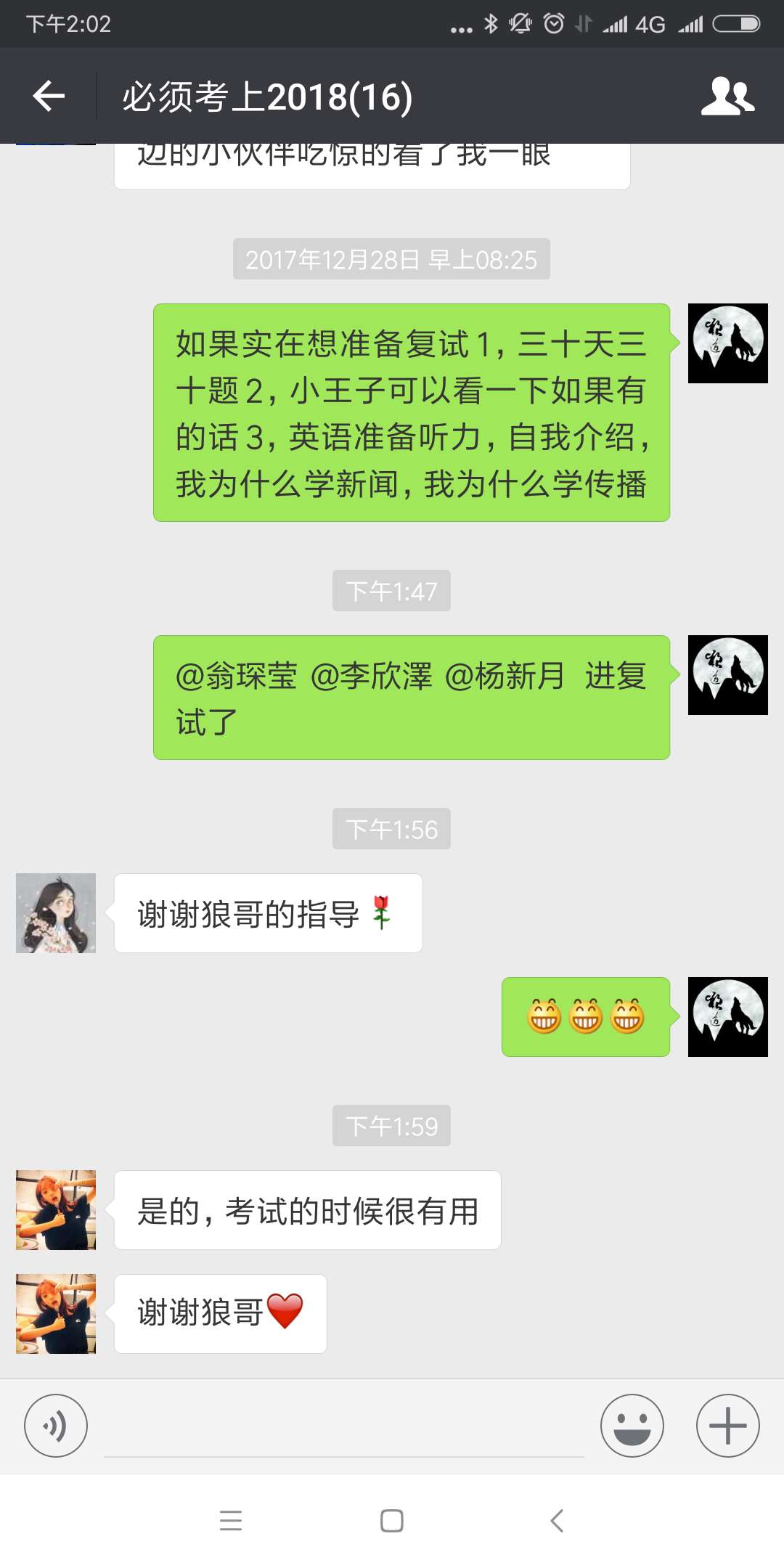Tap avatar beside 是的，考试的时候很有用 message
784x1568 pixels.
[56, 1210]
